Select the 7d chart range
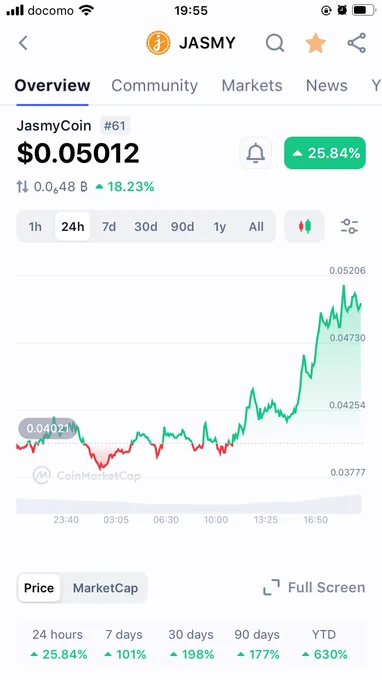 (x=109, y=226)
